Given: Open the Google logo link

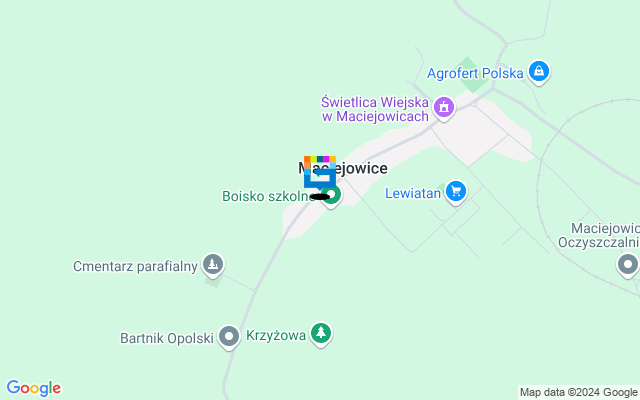Looking at the screenshot, I should coord(33,388).
